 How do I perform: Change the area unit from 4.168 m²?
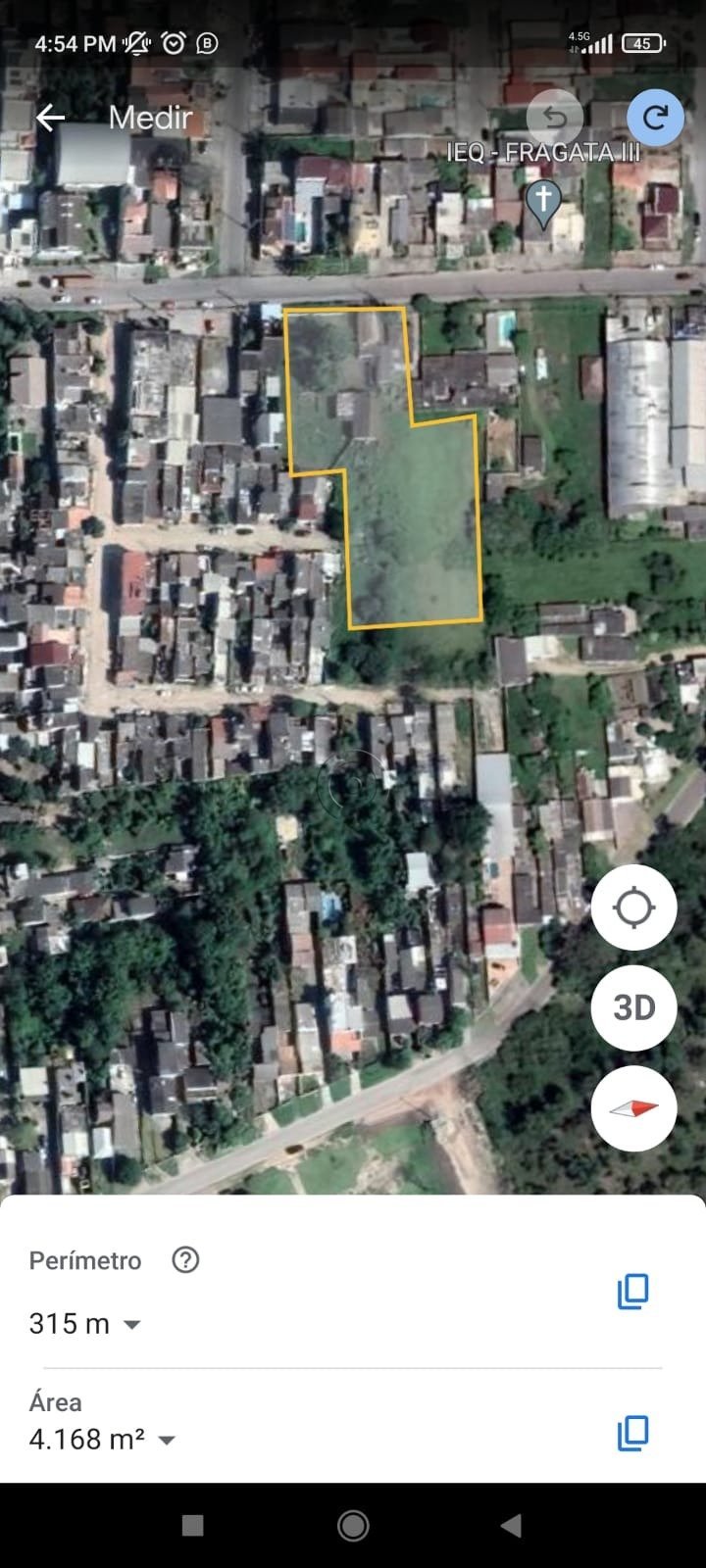coord(103,1439)
